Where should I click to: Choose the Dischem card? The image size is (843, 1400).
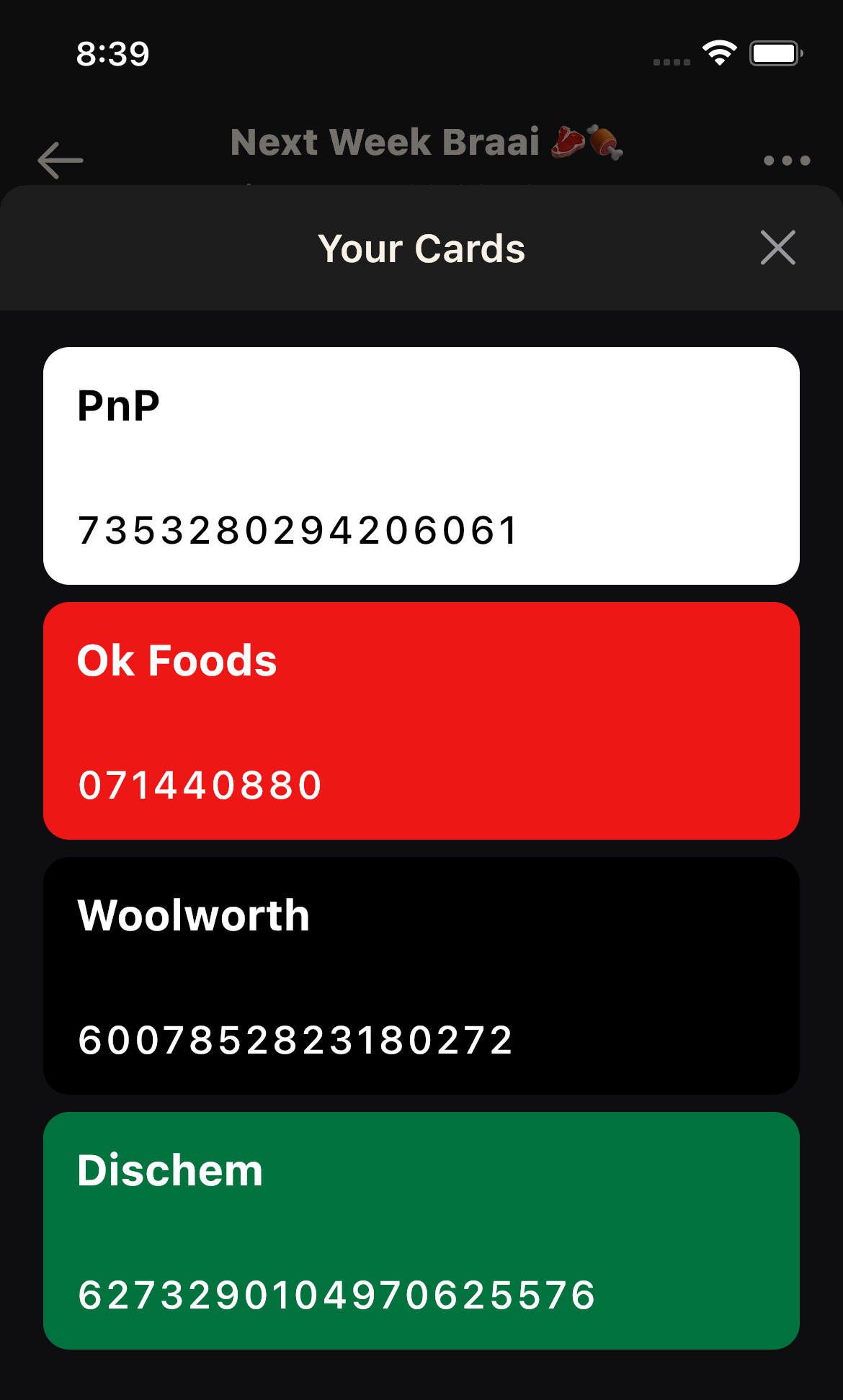click(421, 1231)
